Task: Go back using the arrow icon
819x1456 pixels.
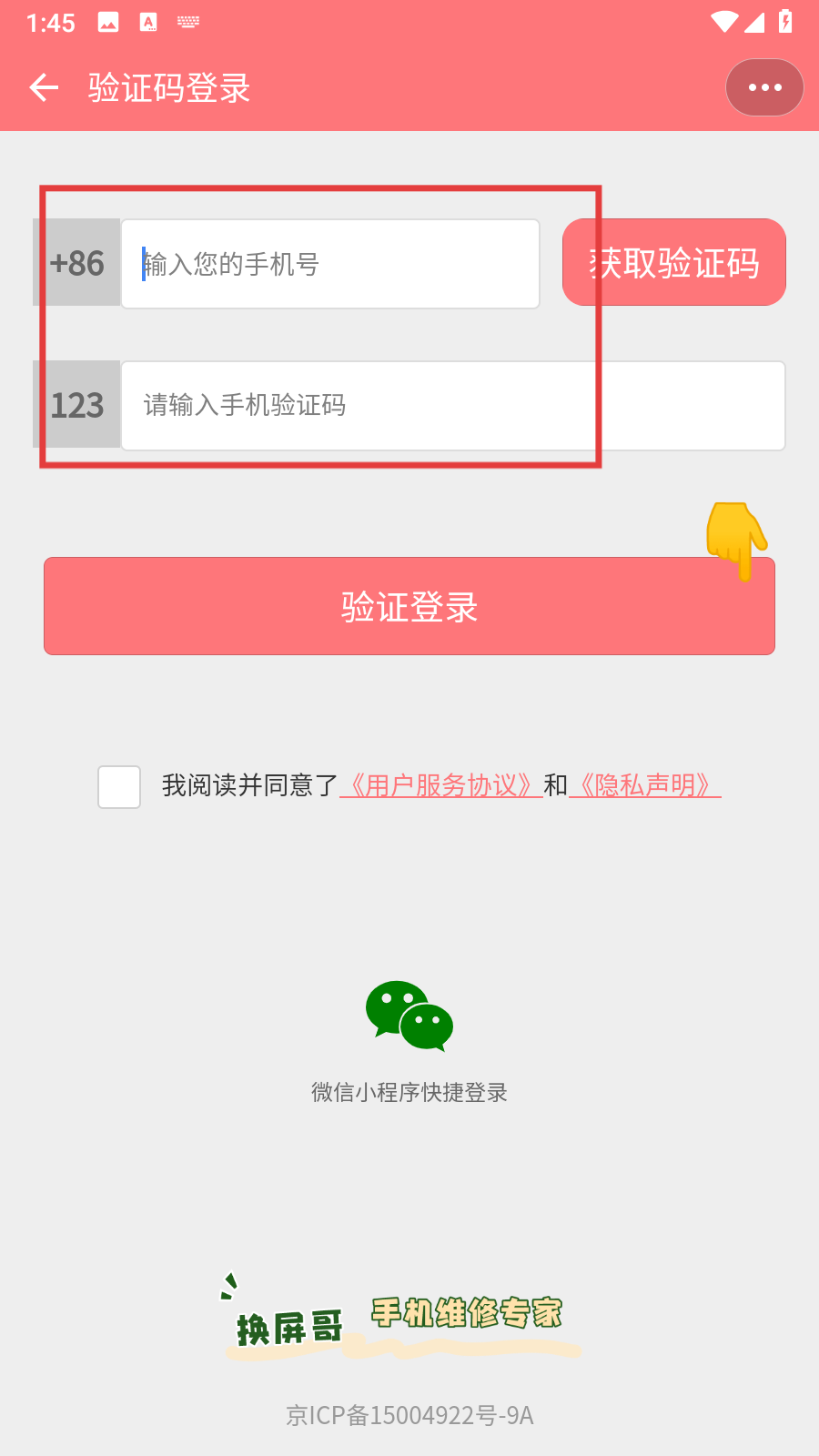Action: point(44,87)
